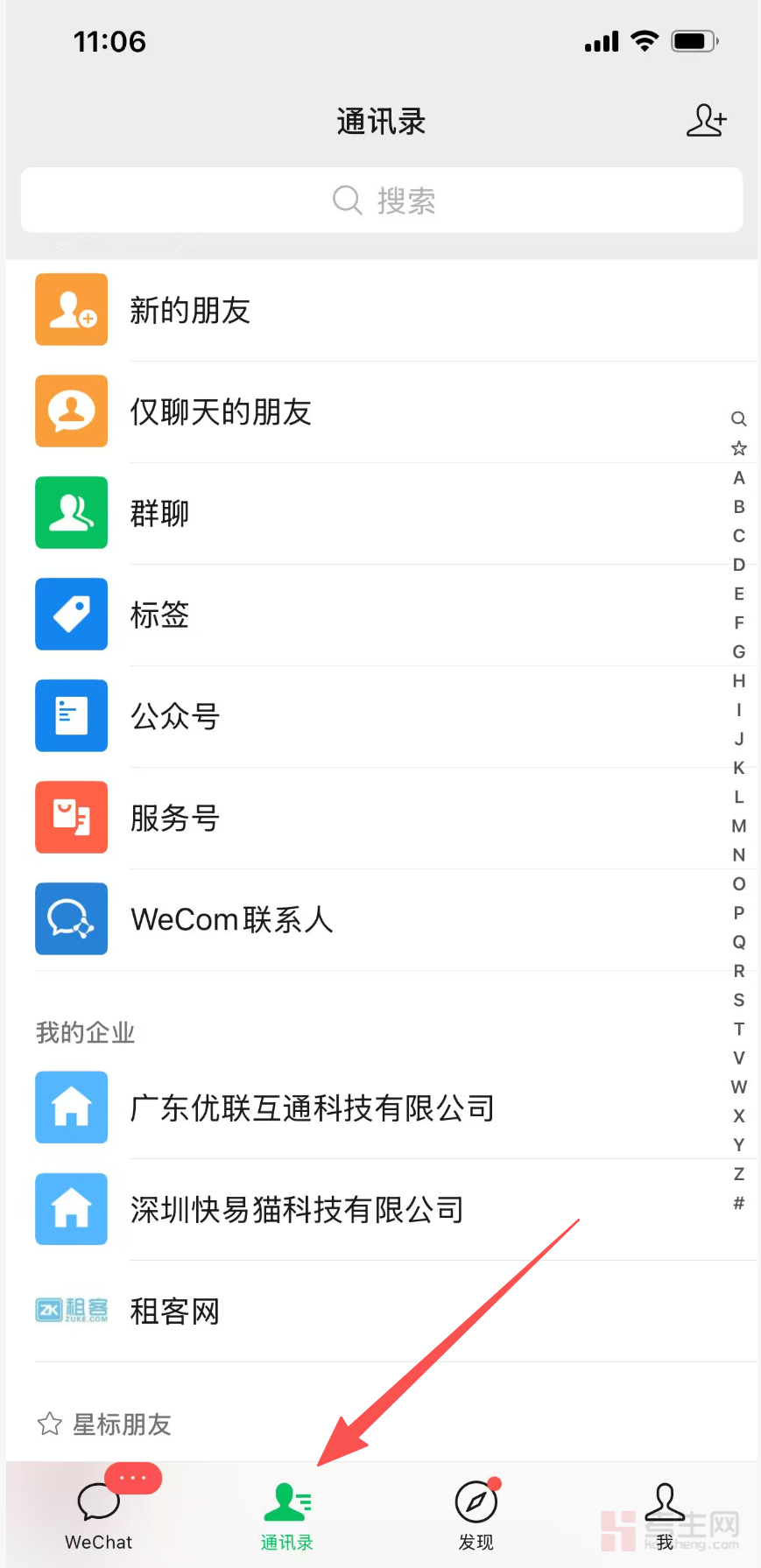Tap the add contact icon
The width and height of the screenshot is (761, 1568).
pyautogui.click(x=706, y=121)
